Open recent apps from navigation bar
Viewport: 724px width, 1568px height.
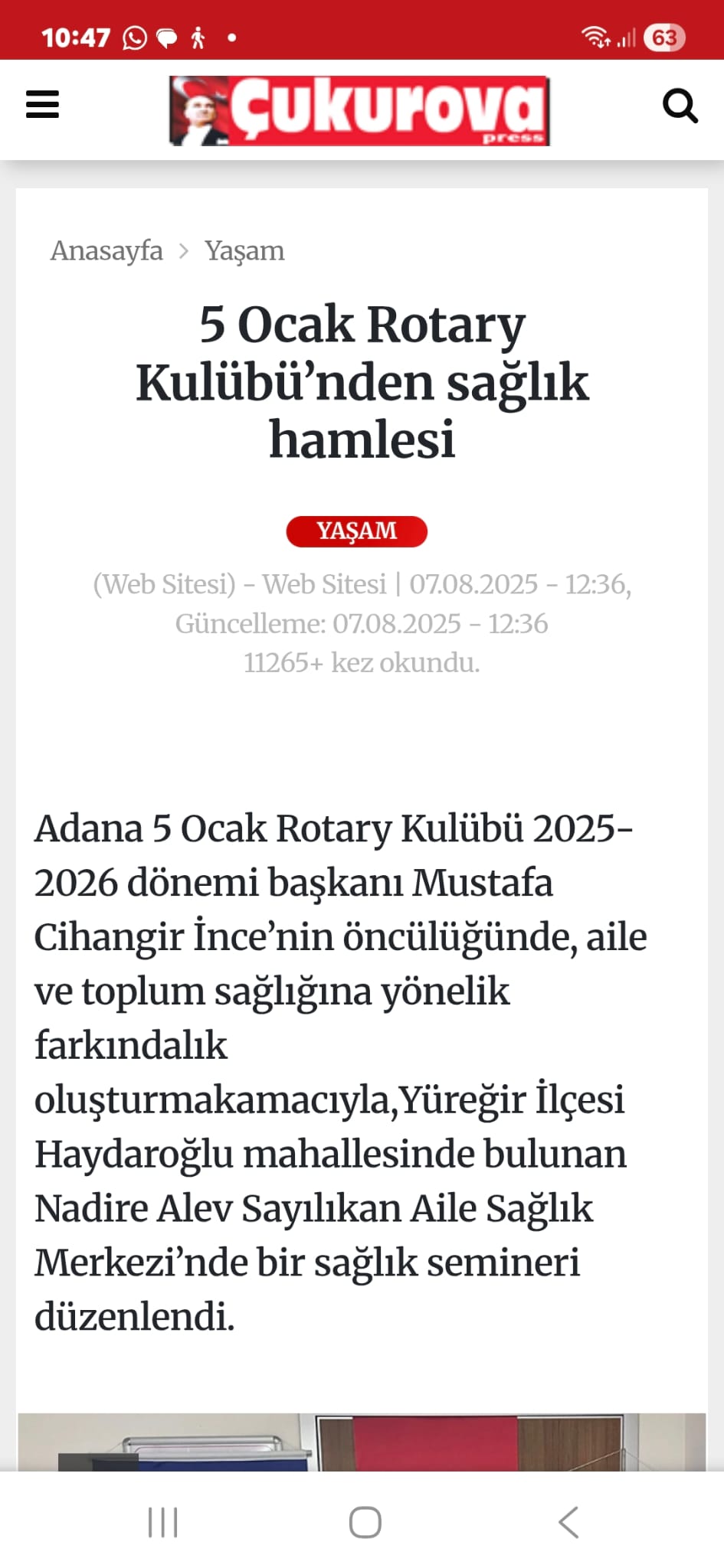point(162,1522)
